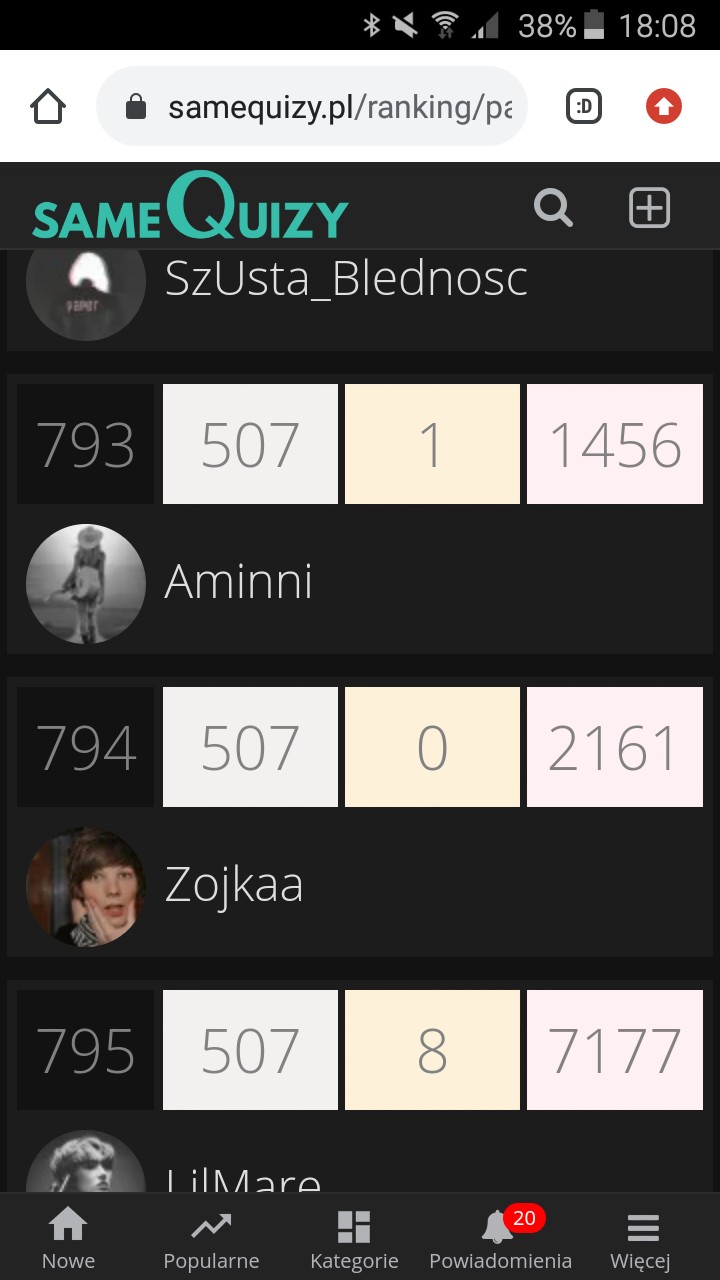This screenshot has height=1280, width=720.
Task: Open SzUsta_Blednosc's profile
Action: 346,279
